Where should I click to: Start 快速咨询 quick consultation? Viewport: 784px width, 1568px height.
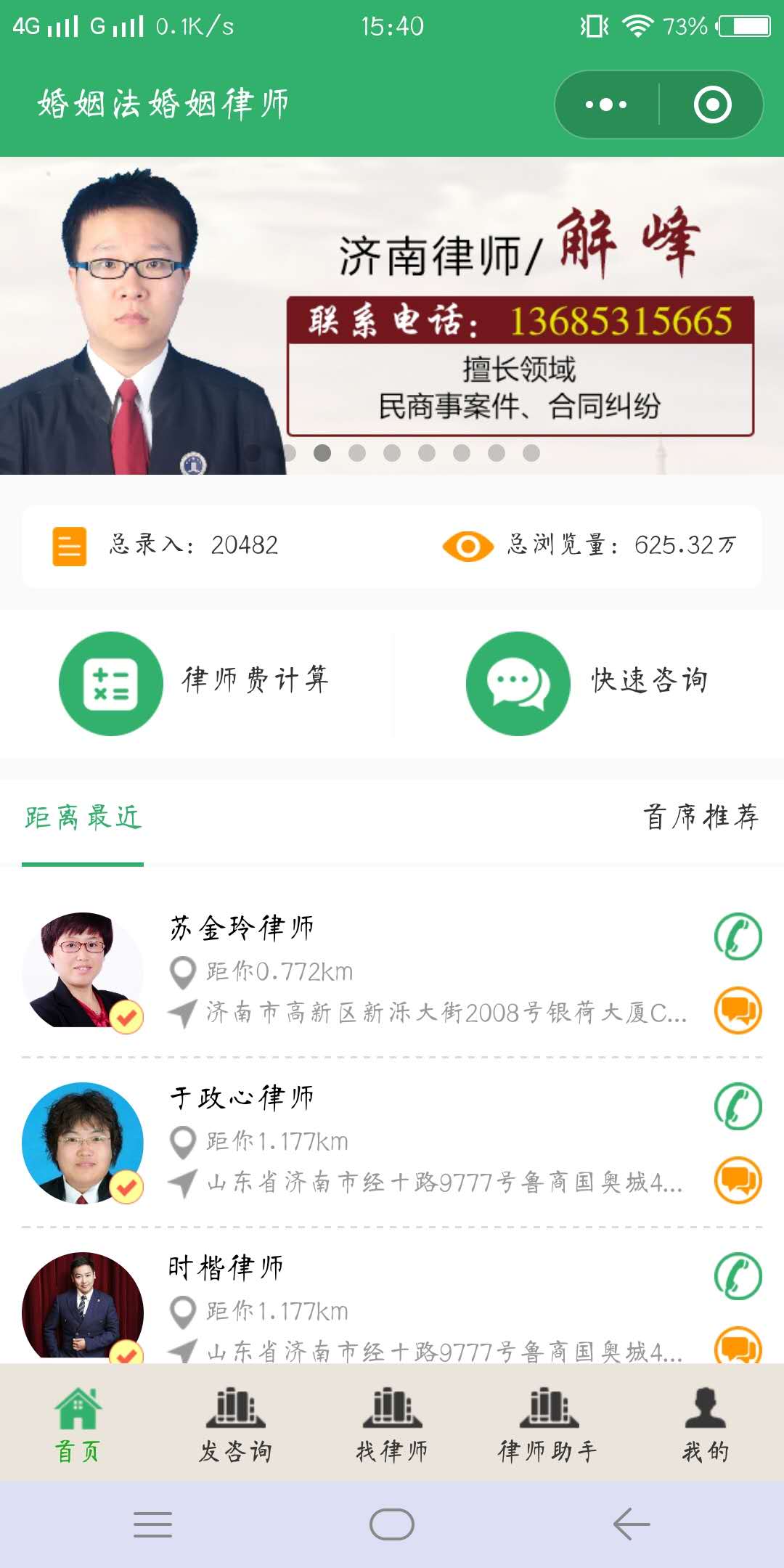click(587, 683)
